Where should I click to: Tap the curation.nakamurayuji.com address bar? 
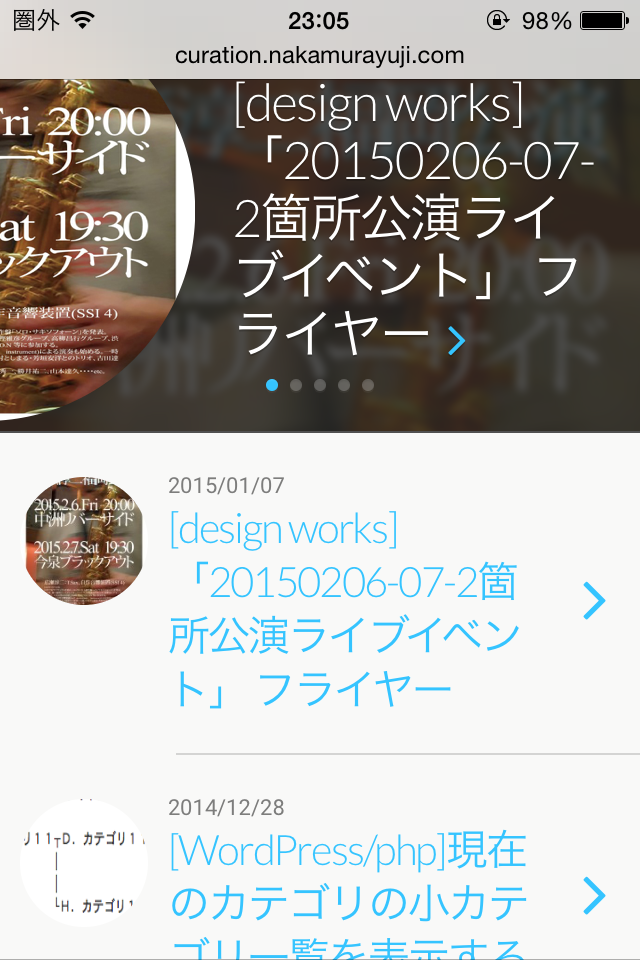coord(320,56)
